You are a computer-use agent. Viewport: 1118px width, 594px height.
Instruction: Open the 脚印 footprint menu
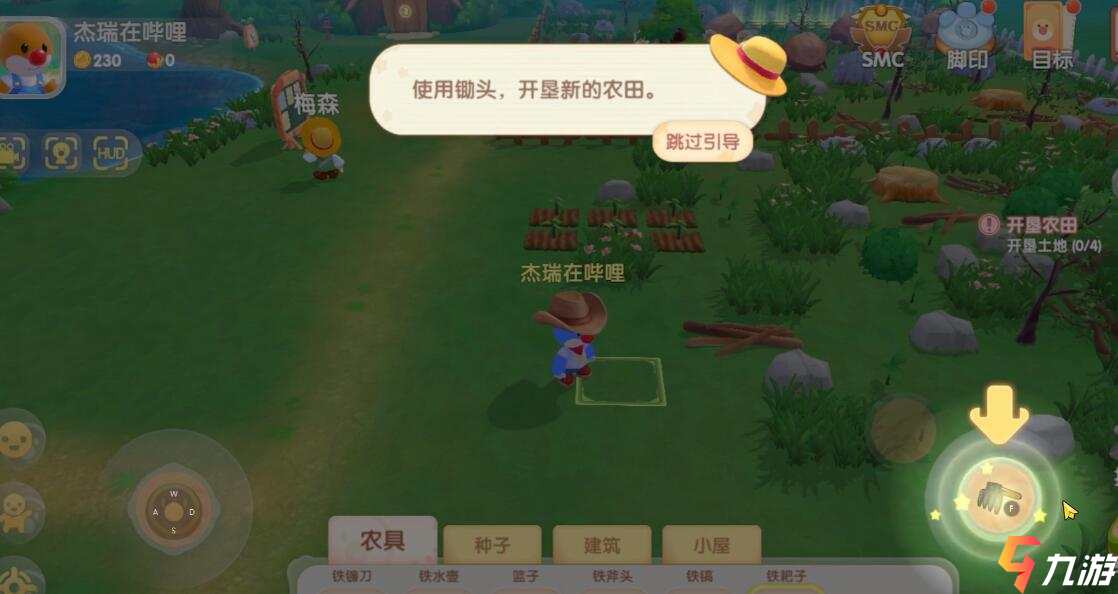[966, 38]
